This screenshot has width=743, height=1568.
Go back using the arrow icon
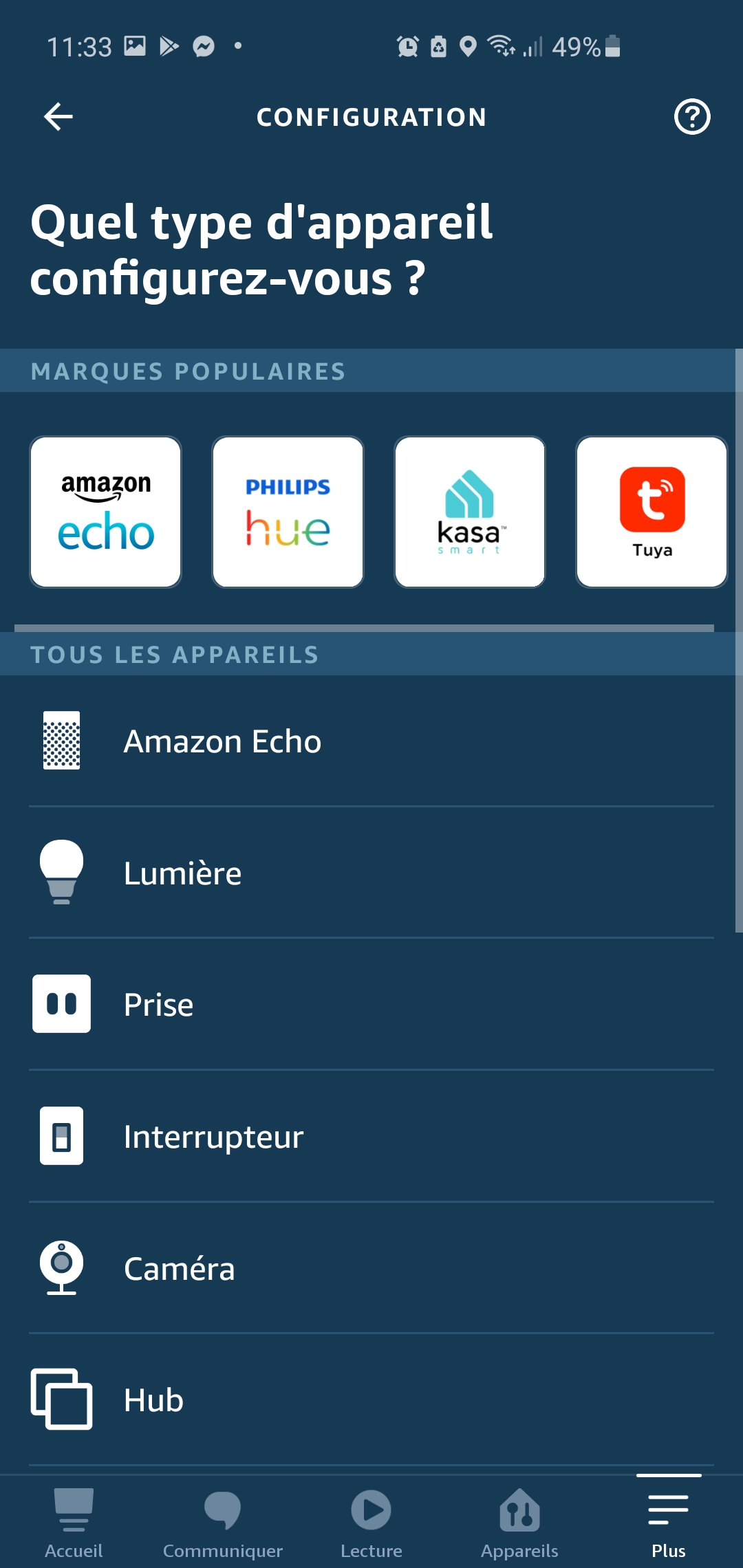click(x=58, y=116)
